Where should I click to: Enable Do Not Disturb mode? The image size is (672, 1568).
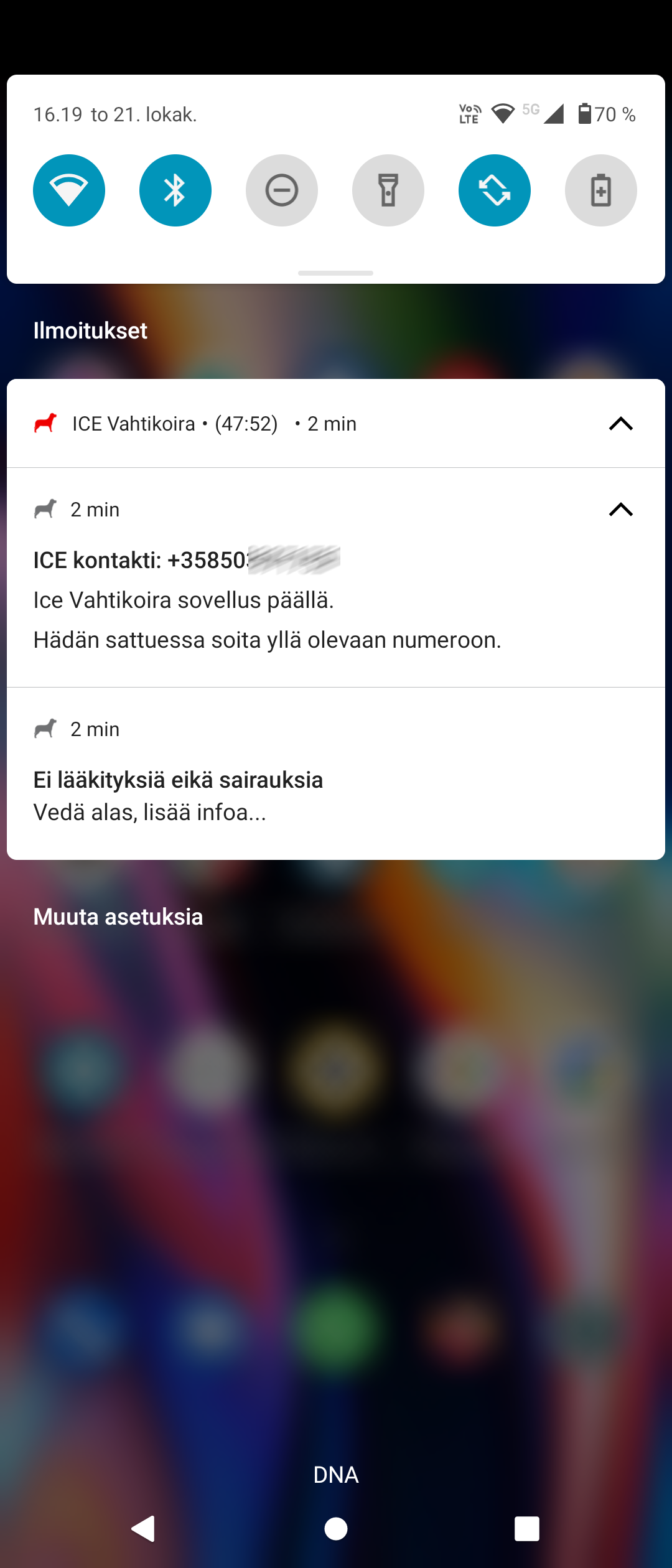click(282, 190)
